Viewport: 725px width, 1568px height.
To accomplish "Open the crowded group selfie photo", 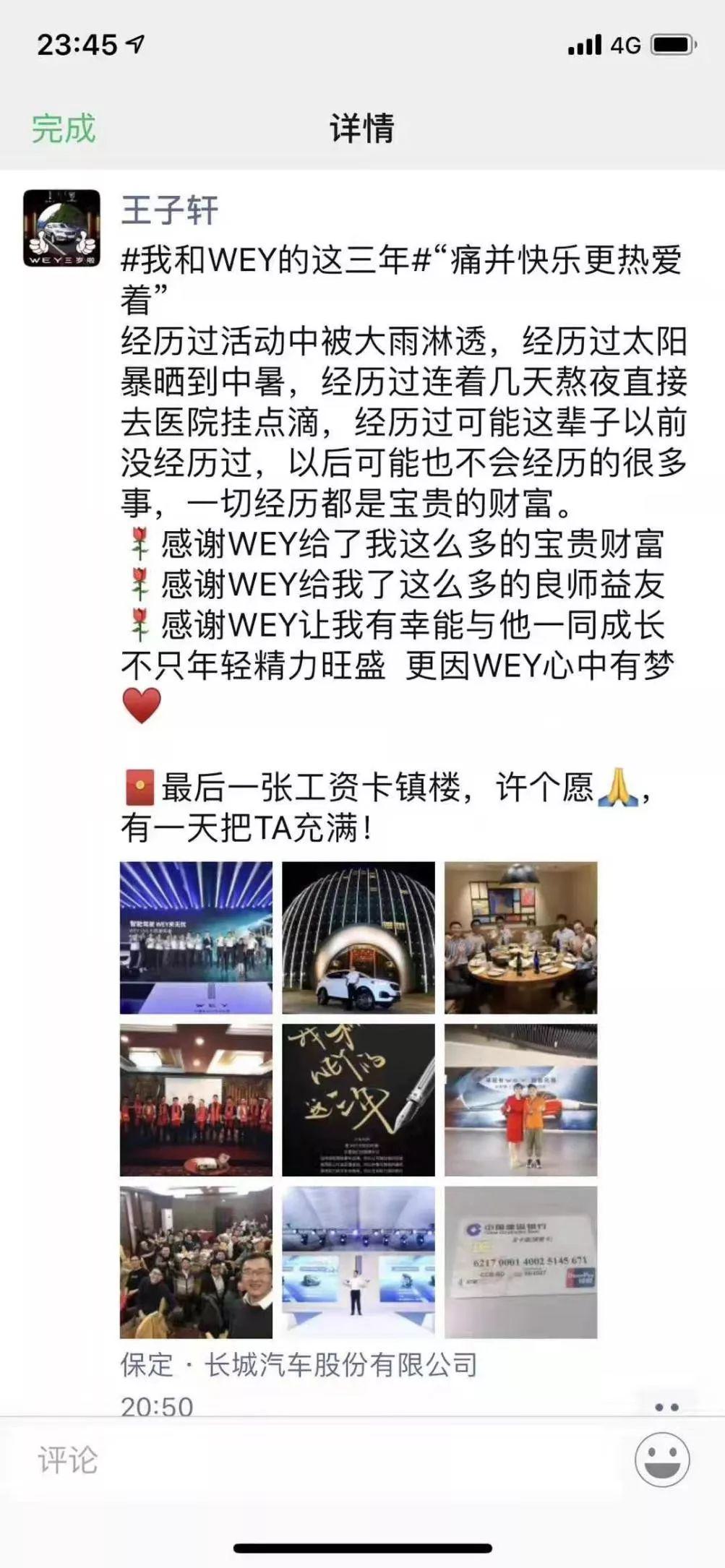I will (196, 1262).
